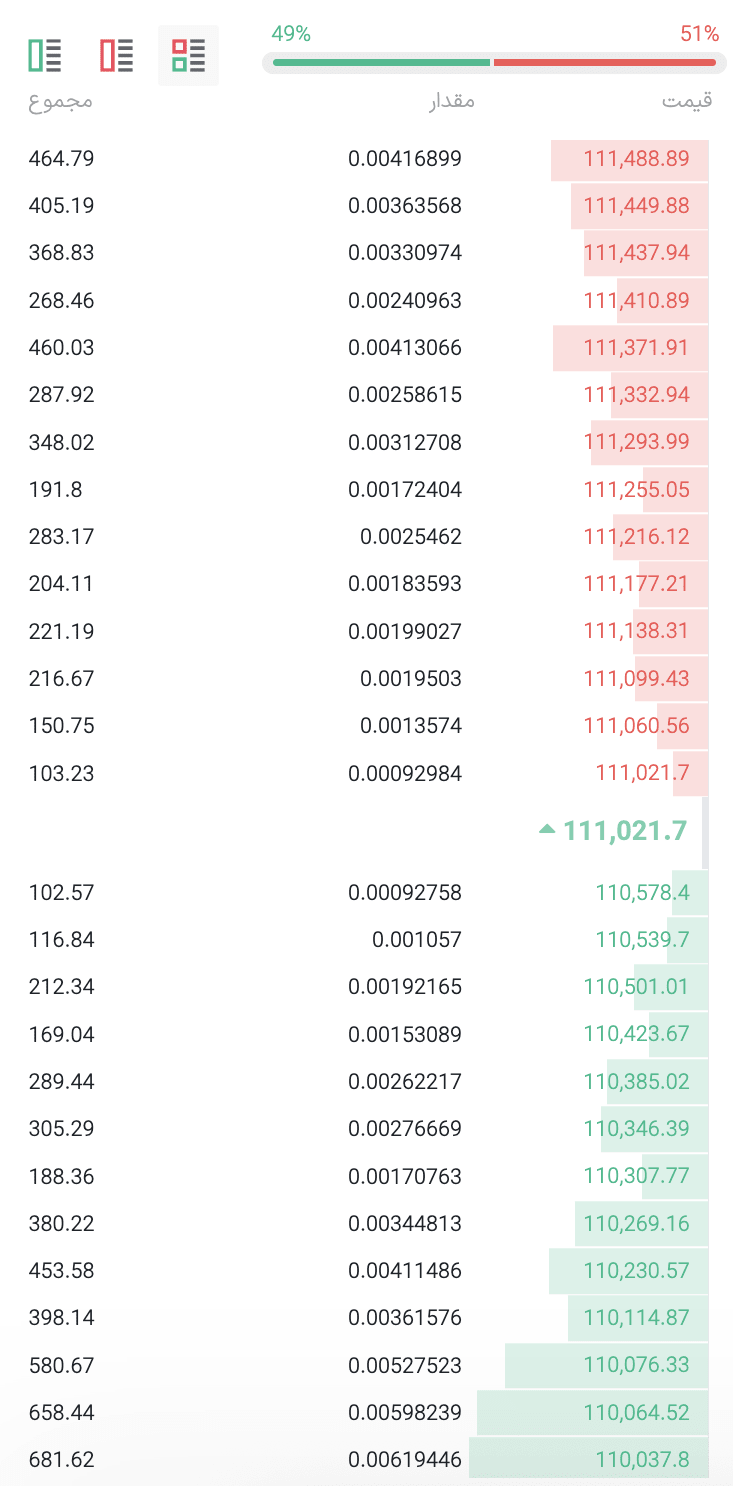
Task: Select combined buy and sell order view
Action: [188, 55]
